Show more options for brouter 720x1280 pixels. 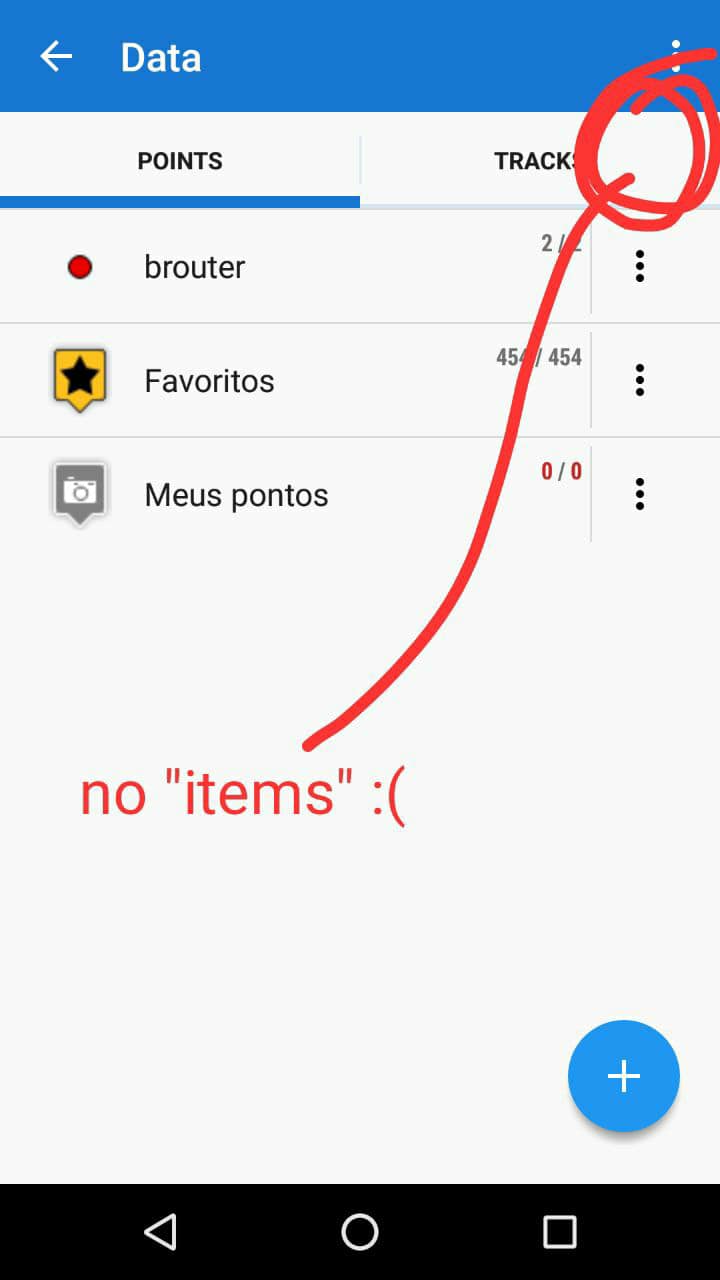click(x=640, y=267)
